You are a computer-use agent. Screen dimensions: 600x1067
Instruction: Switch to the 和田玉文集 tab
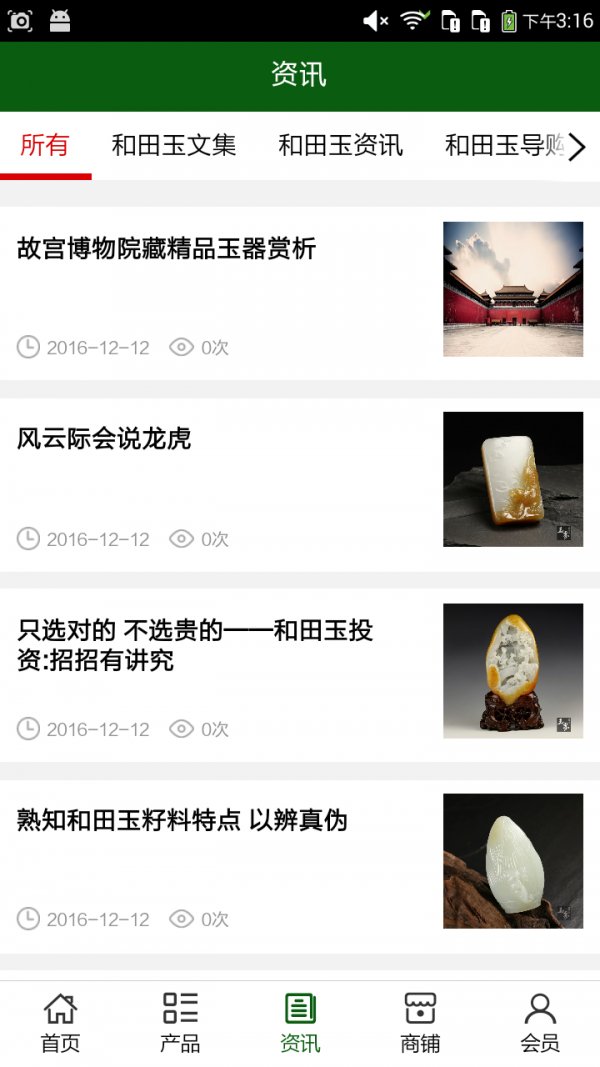click(174, 146)
